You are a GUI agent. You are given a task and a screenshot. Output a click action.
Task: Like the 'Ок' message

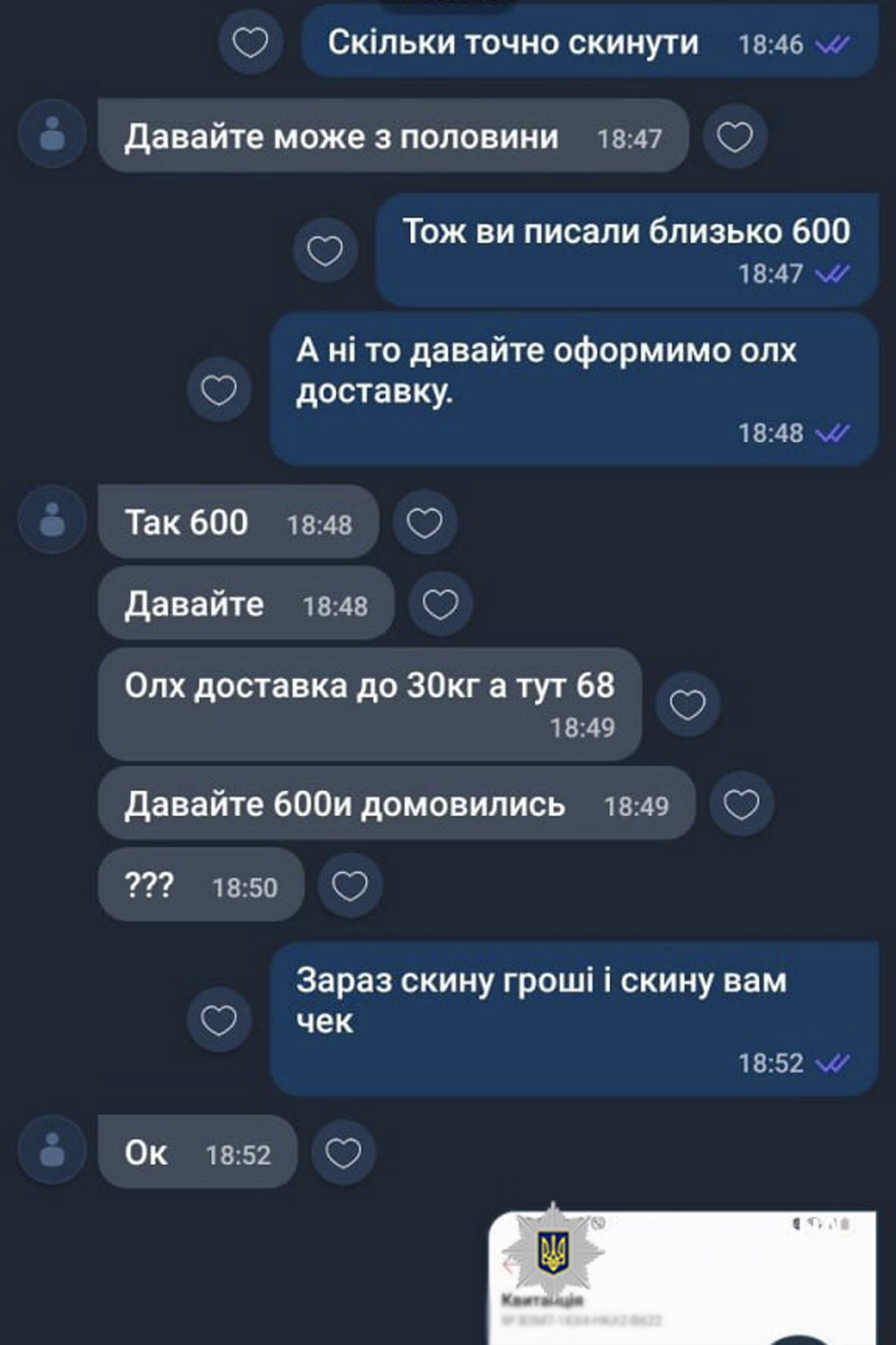343,1154
